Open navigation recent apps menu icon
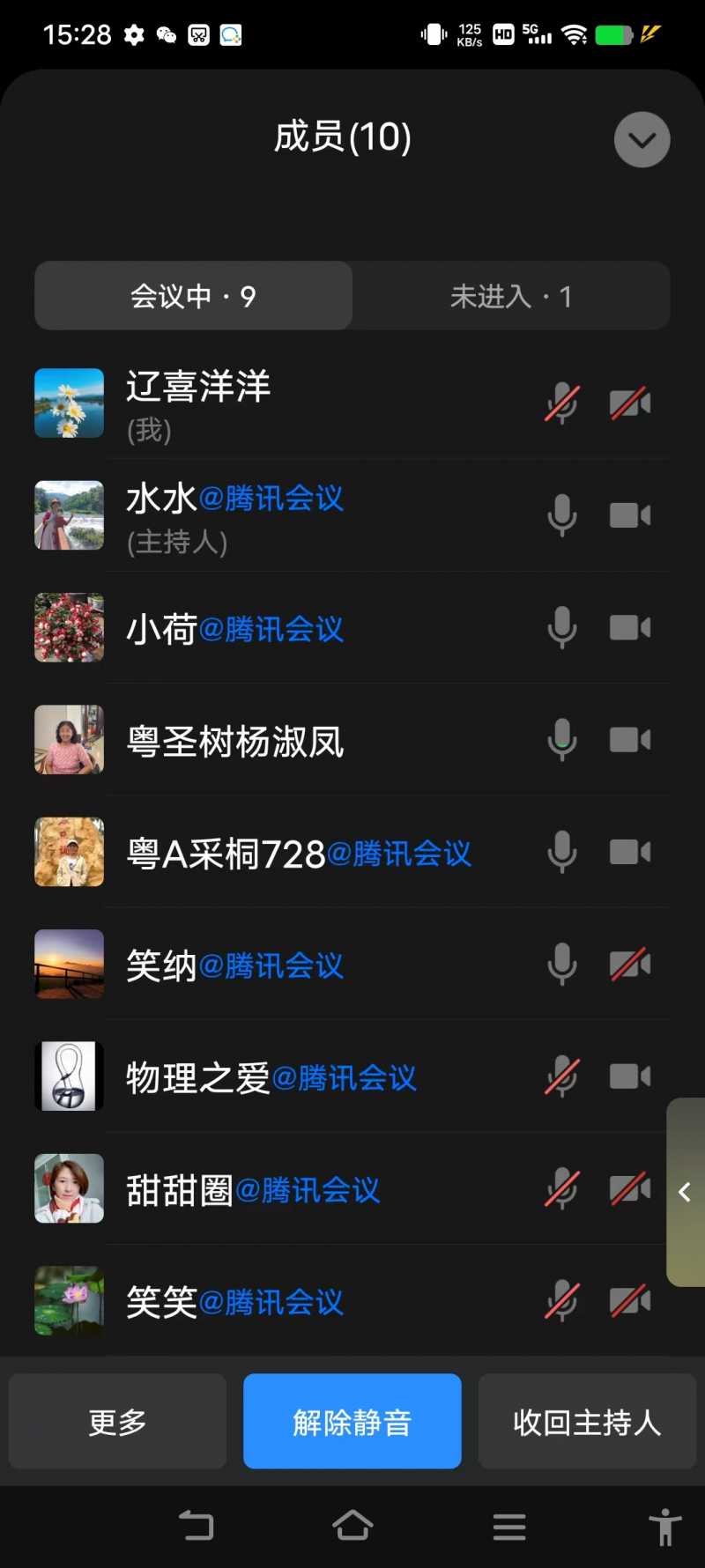Image resolution: width=705 pixels, height=1568 pixels. pos(508,1526)
